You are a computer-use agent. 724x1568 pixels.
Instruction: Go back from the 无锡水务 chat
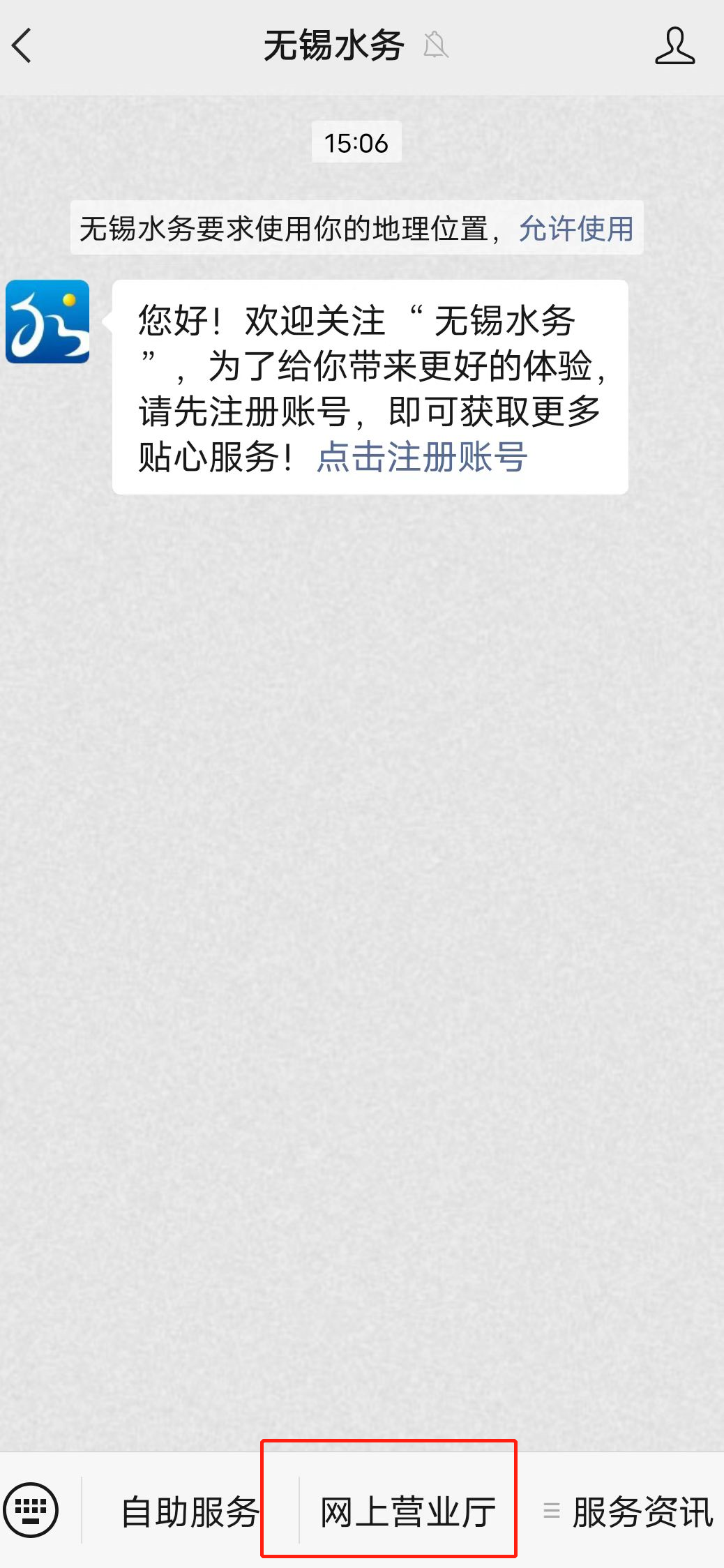(22, 46)
